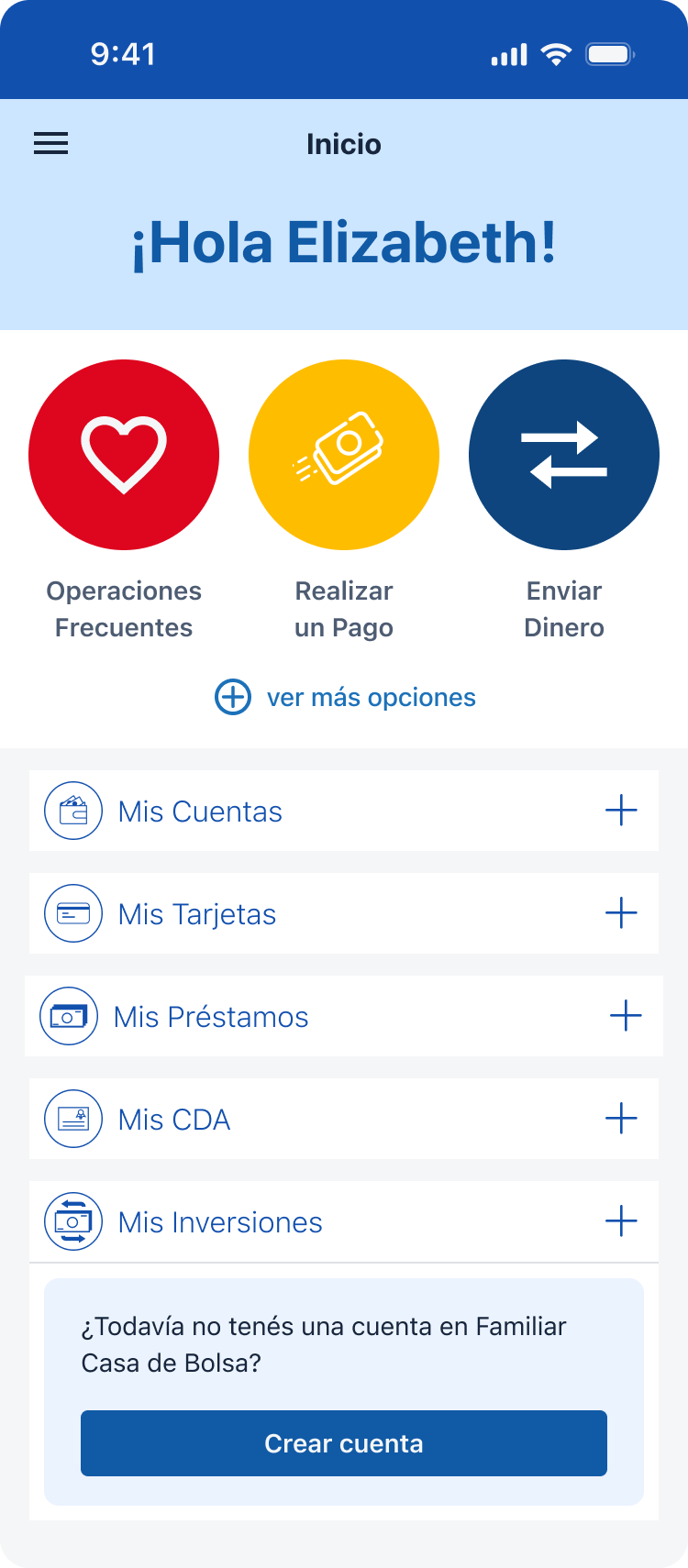This screenshot has height=1568, width=688.
Task: Tap the Crear cuenta button
Action: coord(344,1443)
